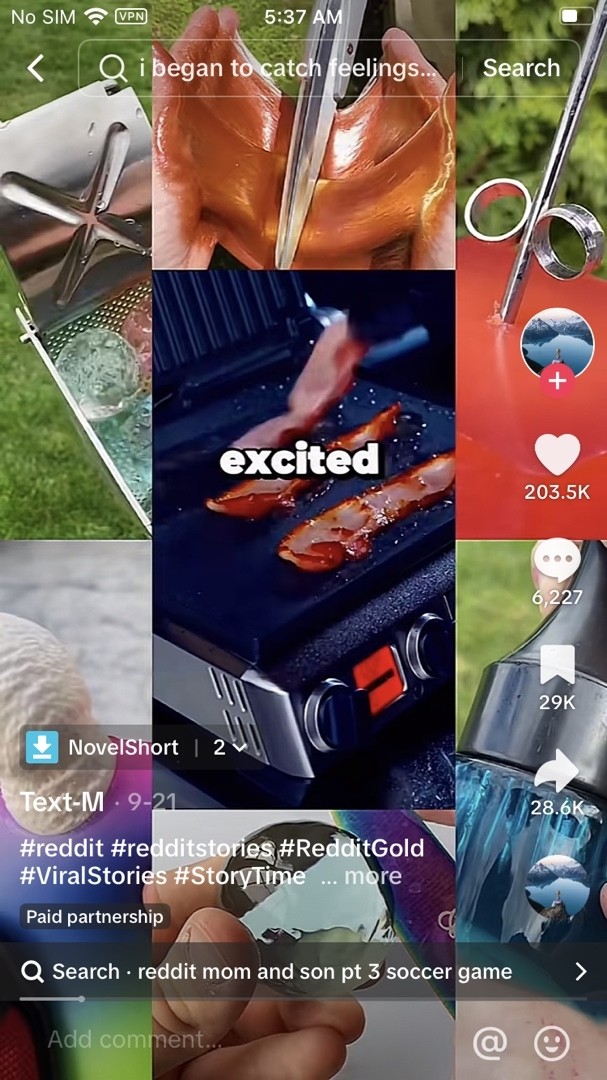Follow the creator with the plus badge
This screenshot has width=607, height=1080.
[x=557, y=381]
